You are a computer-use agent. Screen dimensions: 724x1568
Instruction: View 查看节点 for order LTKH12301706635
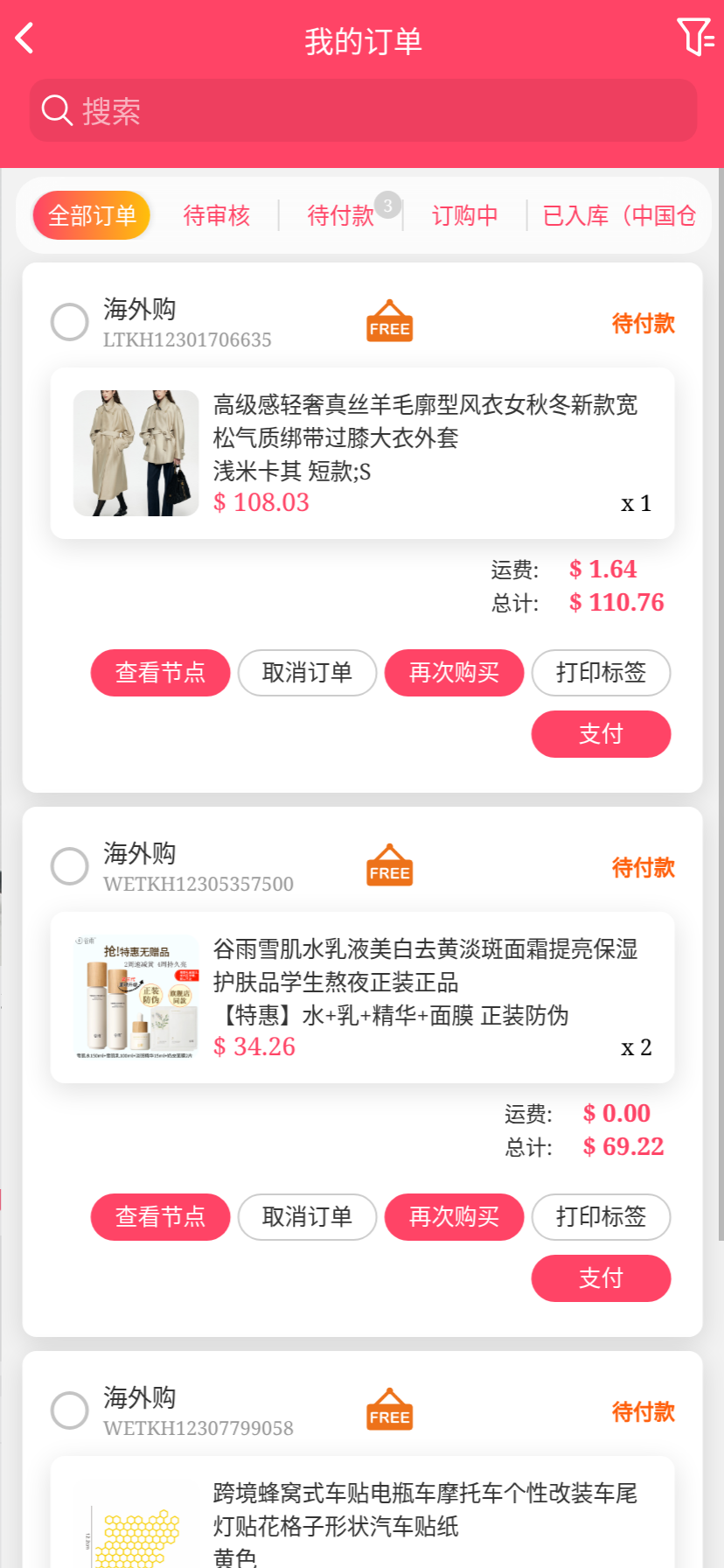point(160,673)
